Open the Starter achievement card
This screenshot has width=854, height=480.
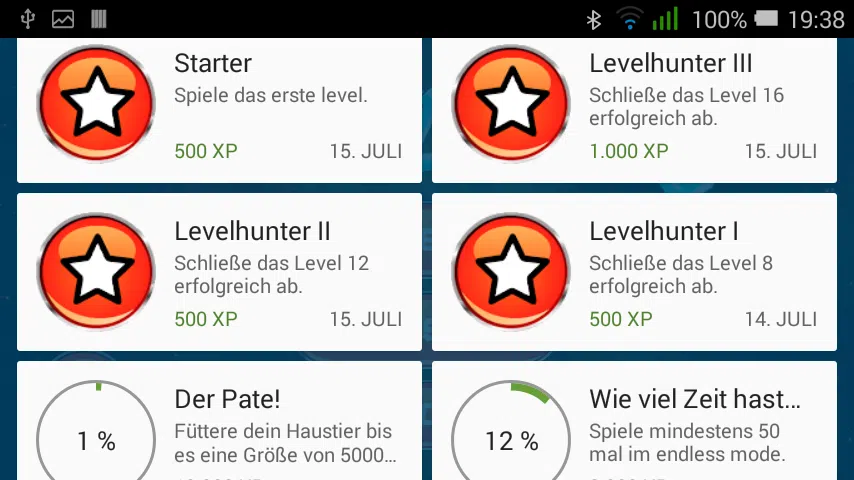[219, 110]
